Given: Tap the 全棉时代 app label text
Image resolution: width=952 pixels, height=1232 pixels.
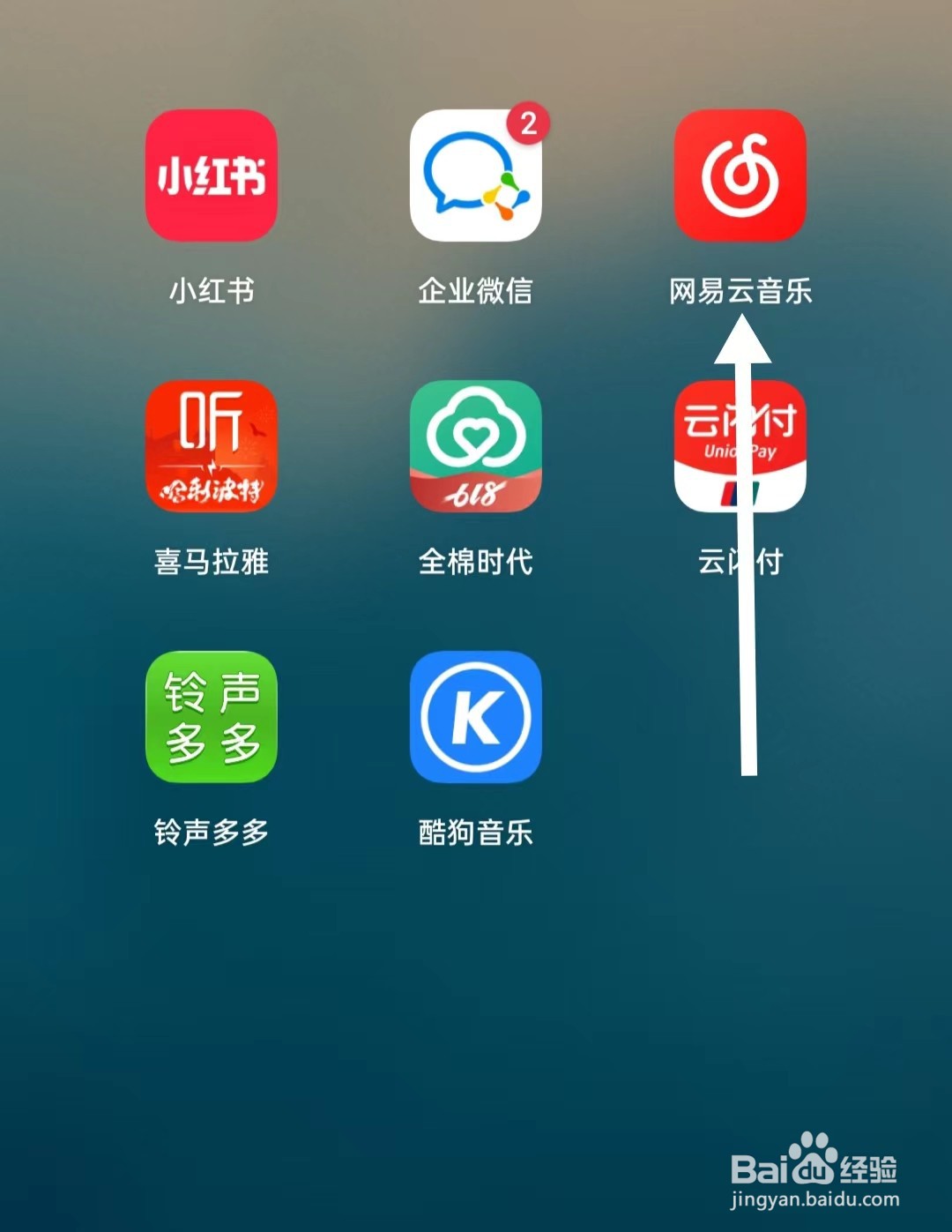Looking at the screenshot, I should click(476, 563).
